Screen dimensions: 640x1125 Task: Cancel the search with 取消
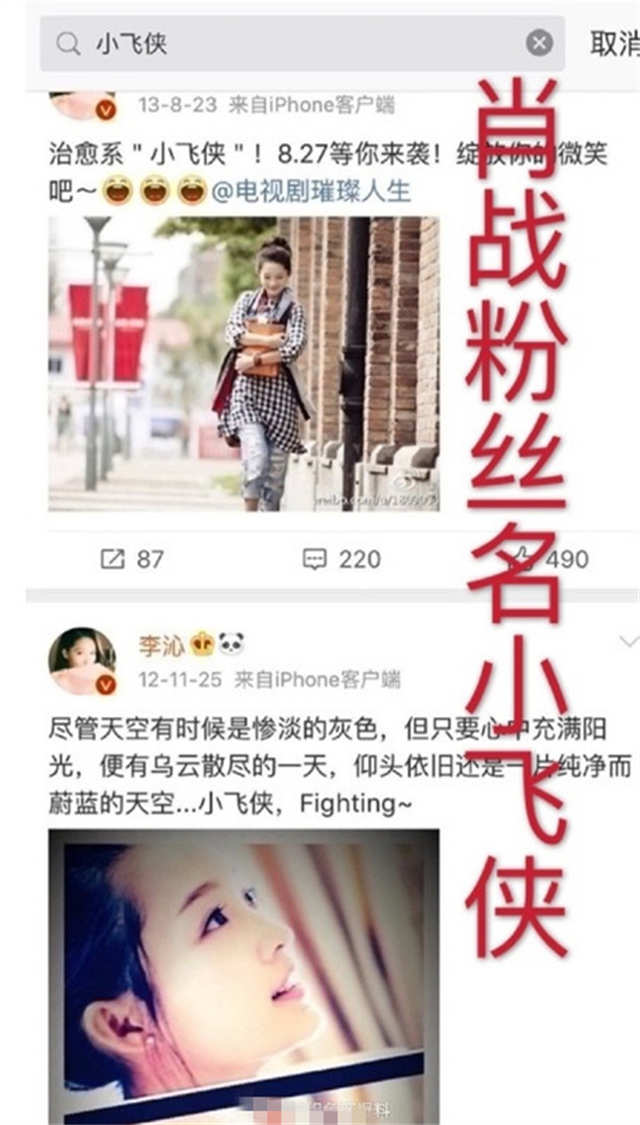coord(612,43)
